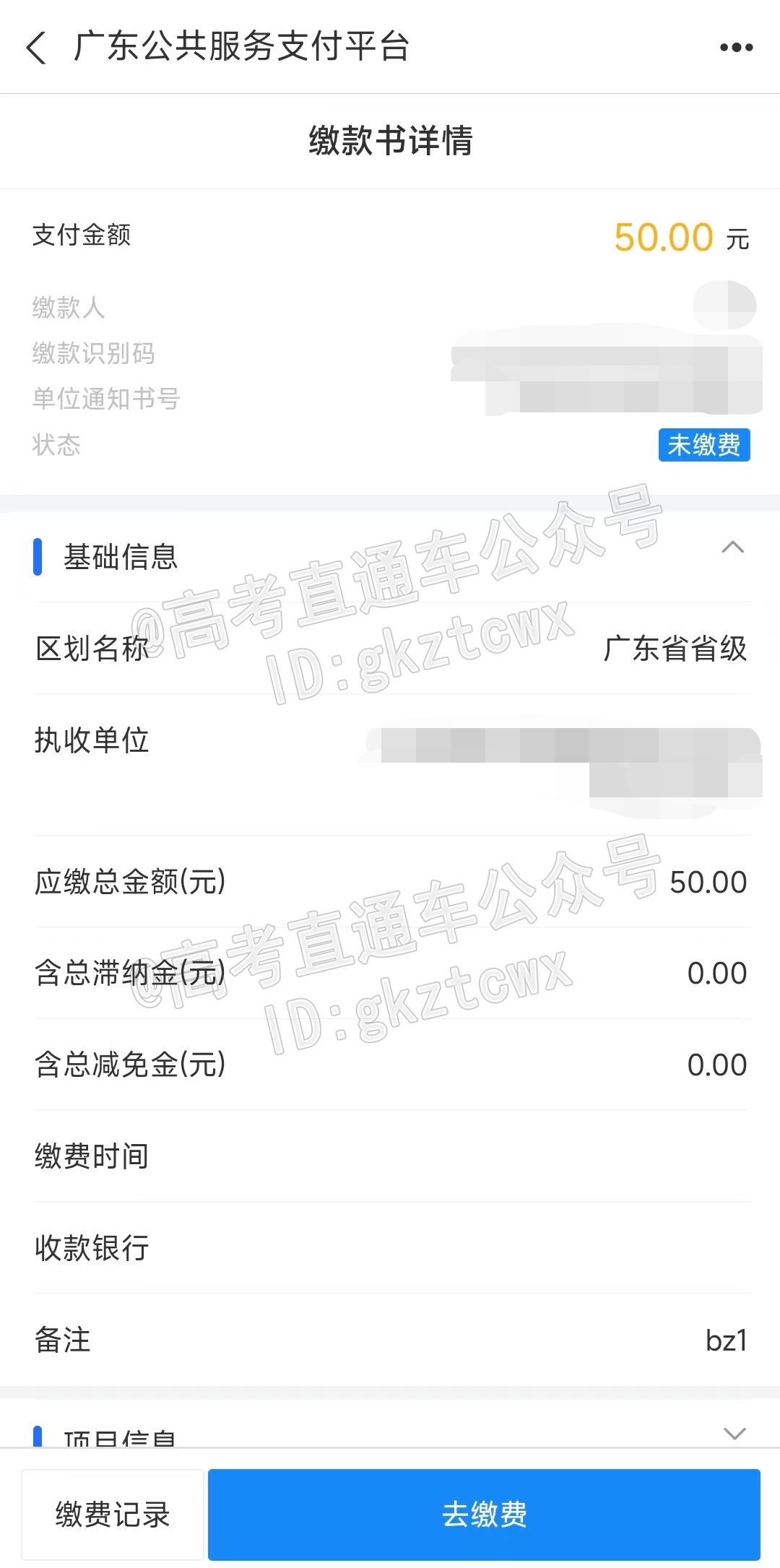Open 缴费记录 payment records

coord(113,1514)
